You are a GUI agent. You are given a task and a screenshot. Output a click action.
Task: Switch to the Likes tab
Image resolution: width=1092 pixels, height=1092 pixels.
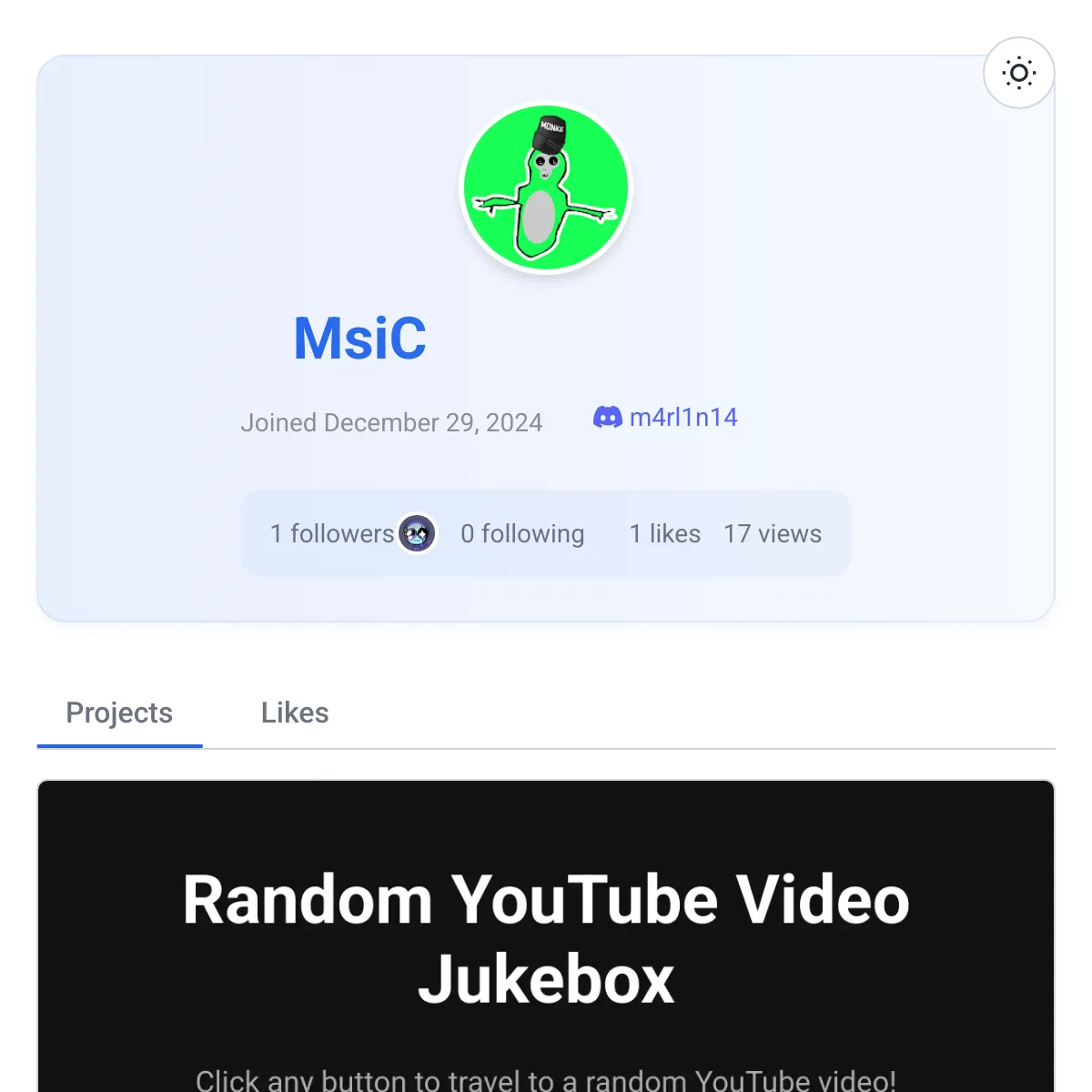[294, 713]
